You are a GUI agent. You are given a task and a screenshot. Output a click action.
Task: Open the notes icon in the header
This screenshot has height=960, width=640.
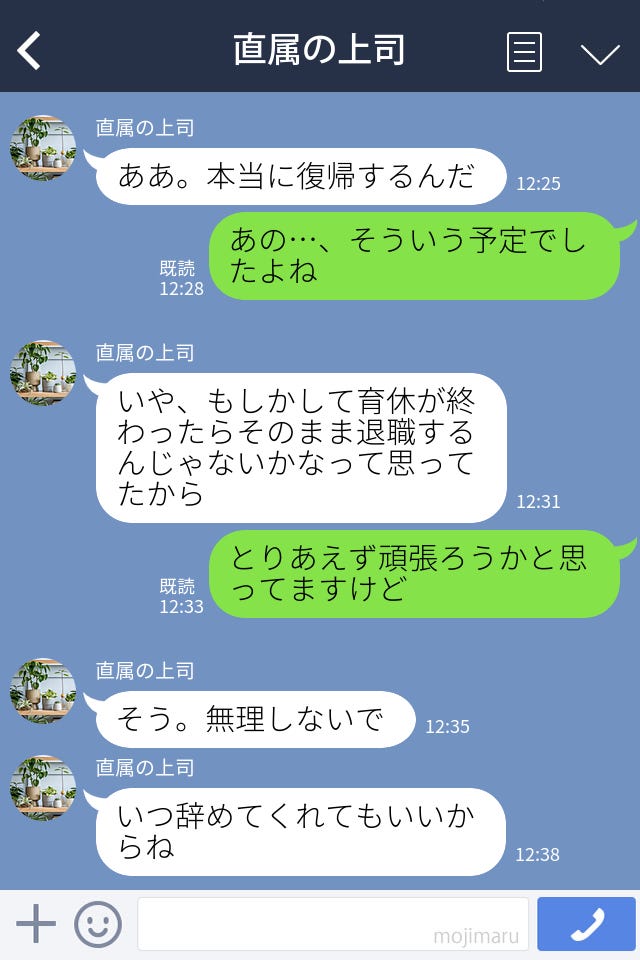[524, 52]
